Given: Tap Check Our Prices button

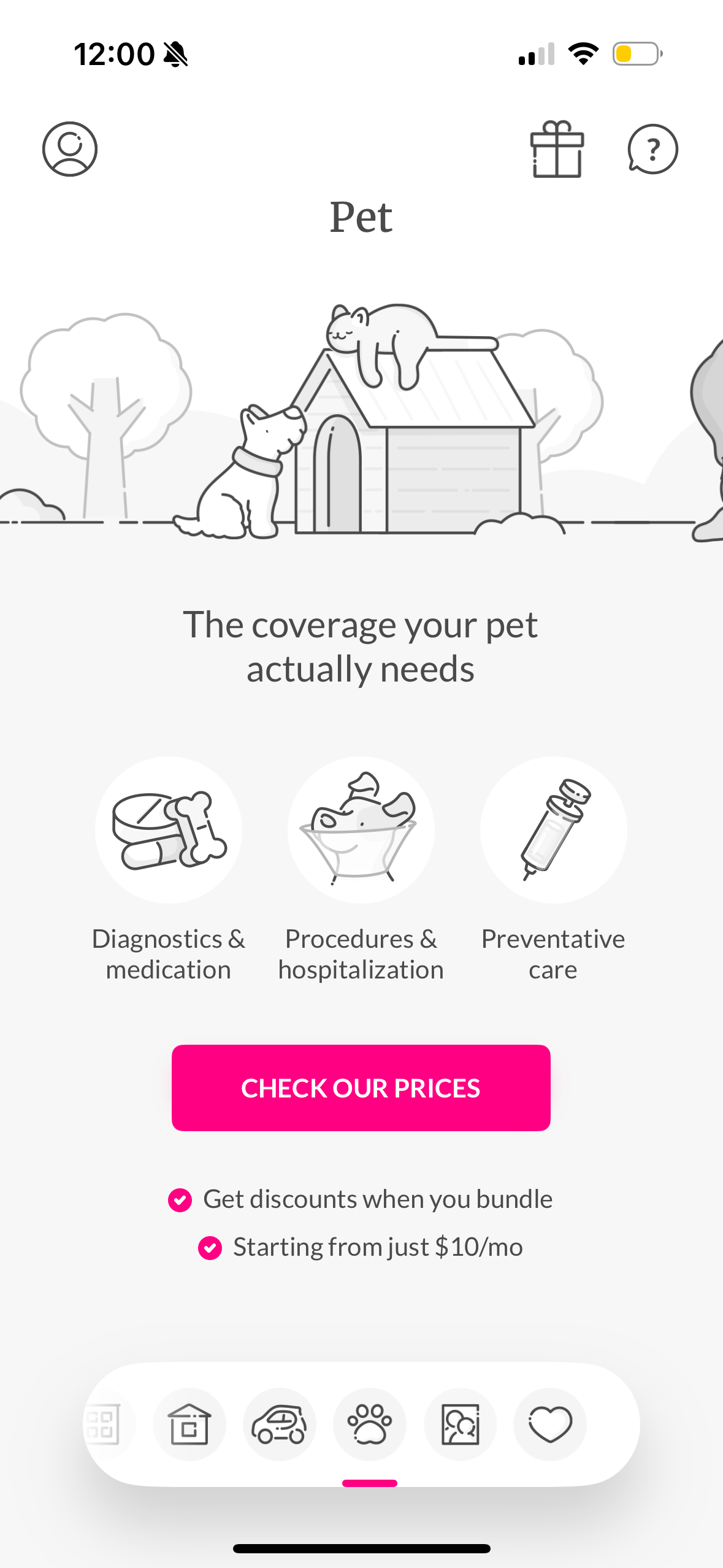Looking at the screenshot, I should tap(361, 1088).
